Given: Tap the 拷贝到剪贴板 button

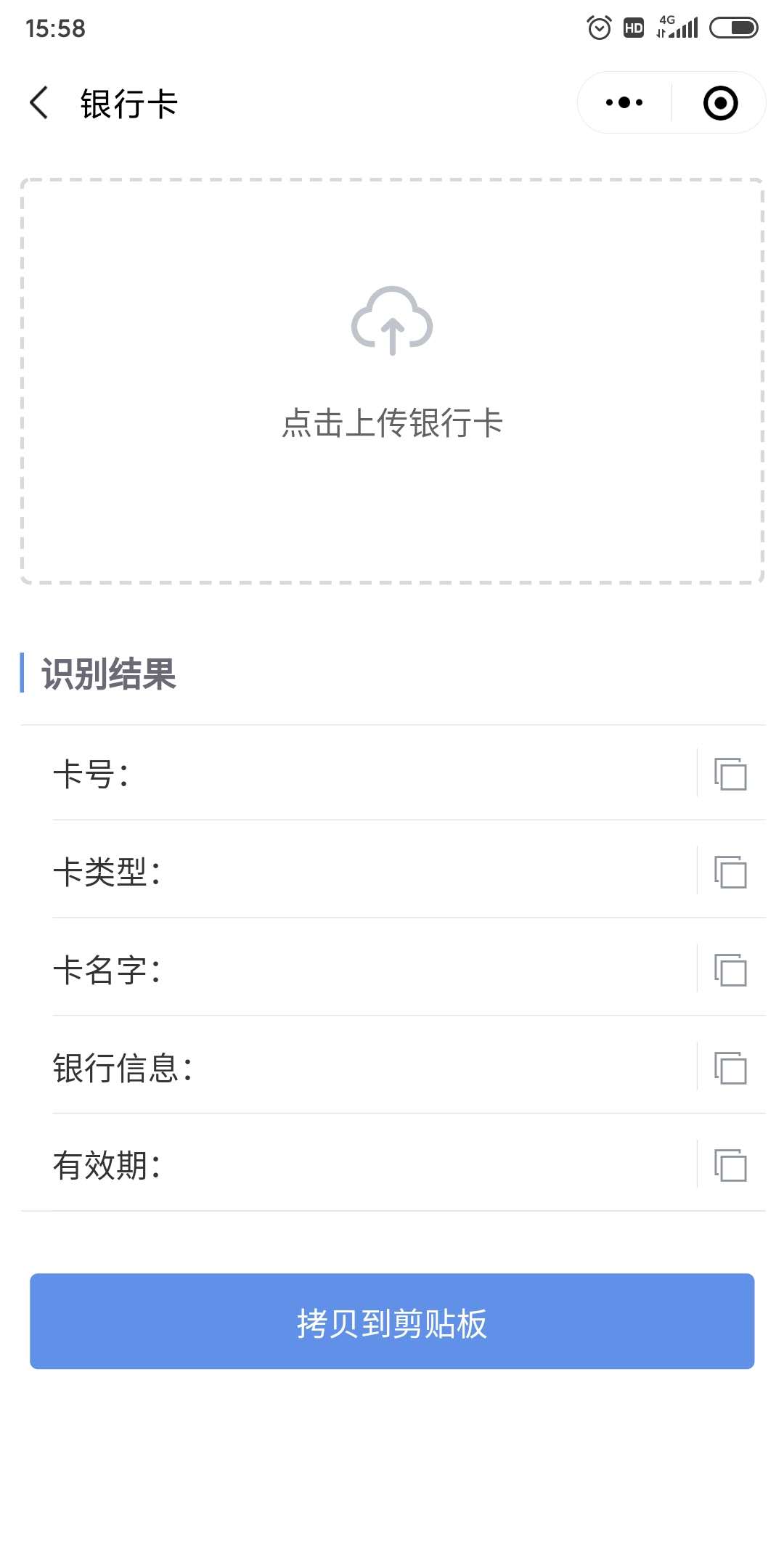Looking at the screenshot, I should click(392, 1321).
